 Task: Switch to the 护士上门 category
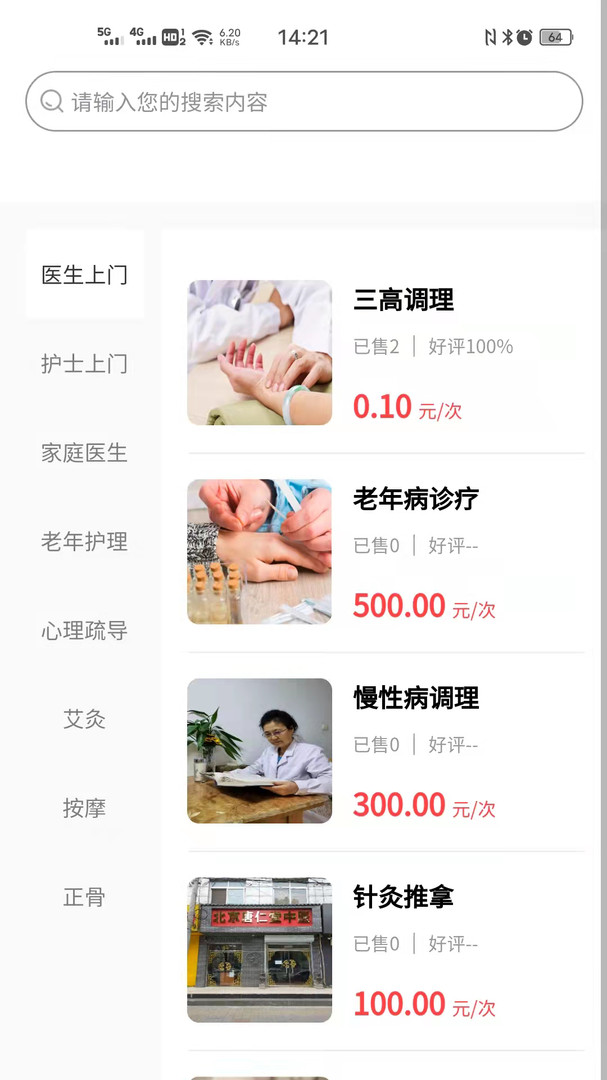[85, 364]
